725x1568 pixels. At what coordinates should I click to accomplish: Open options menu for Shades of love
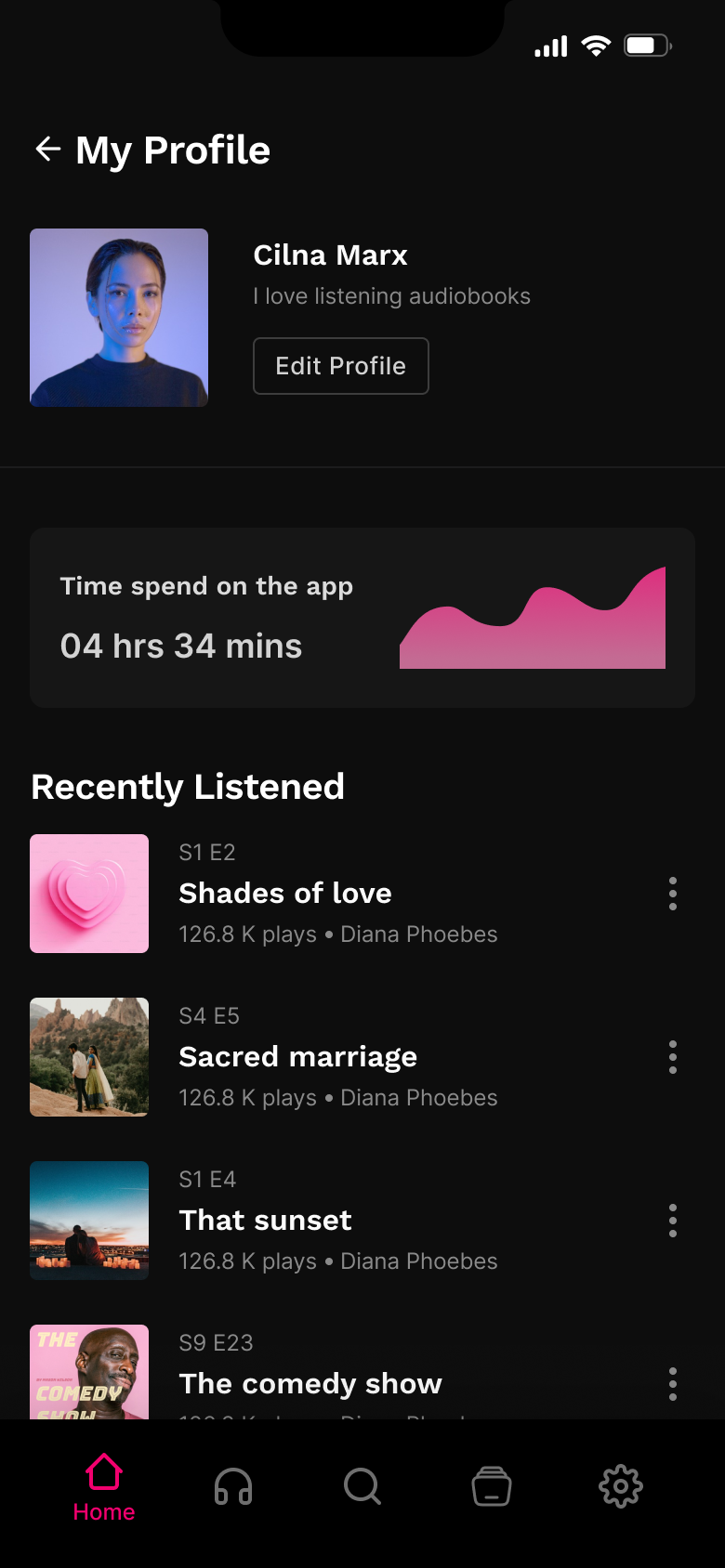673,894
